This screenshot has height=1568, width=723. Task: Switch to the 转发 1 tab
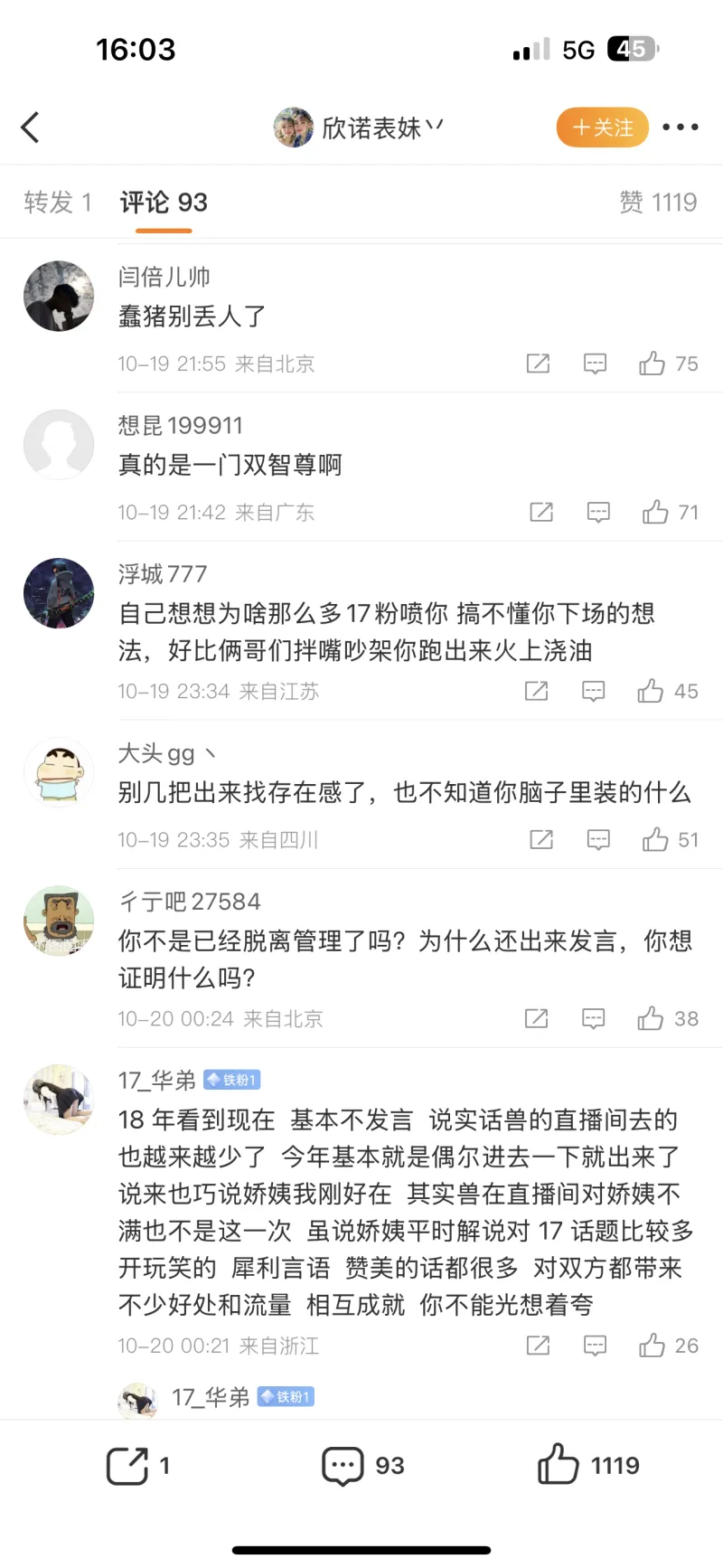[x=58, y=203]
